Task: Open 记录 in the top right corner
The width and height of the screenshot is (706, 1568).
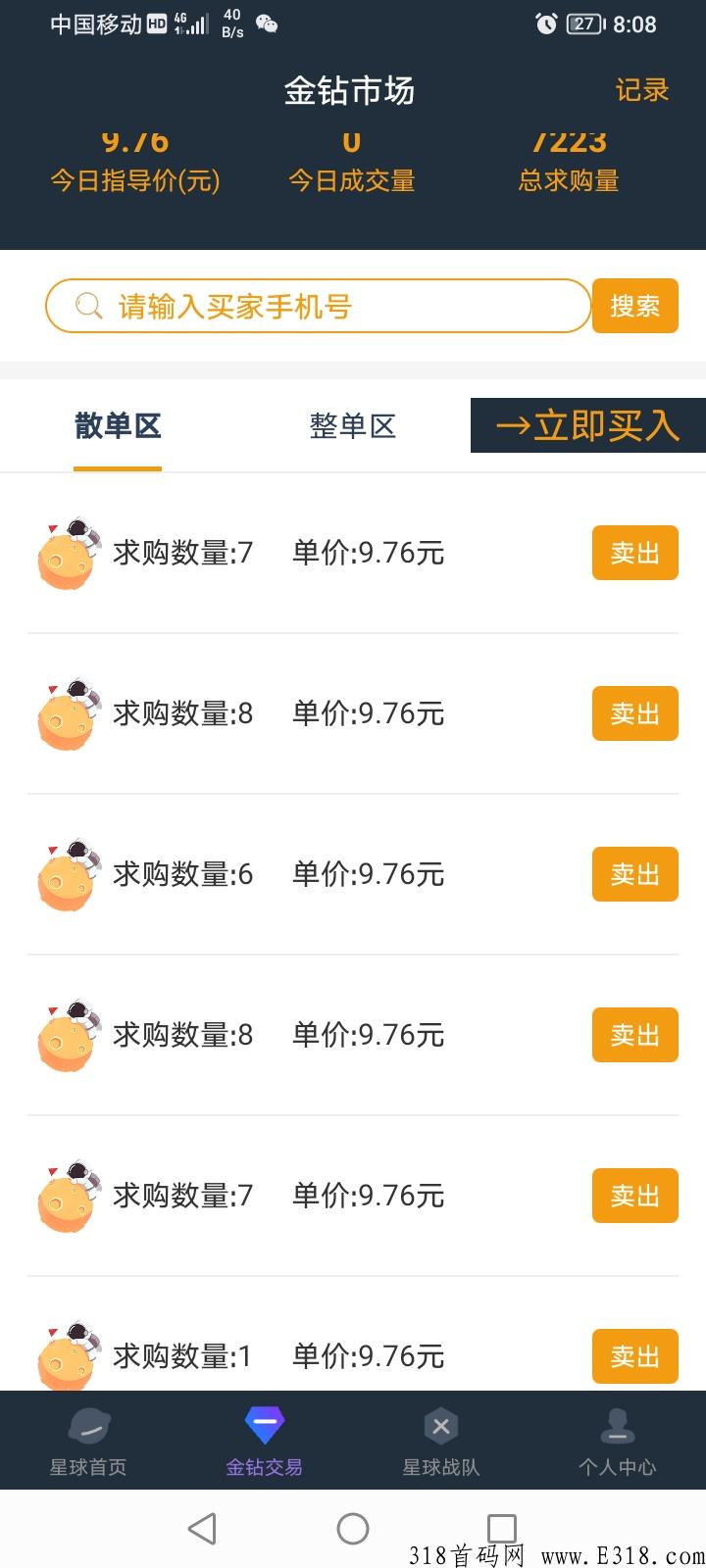Action: (x=641, y=90)
